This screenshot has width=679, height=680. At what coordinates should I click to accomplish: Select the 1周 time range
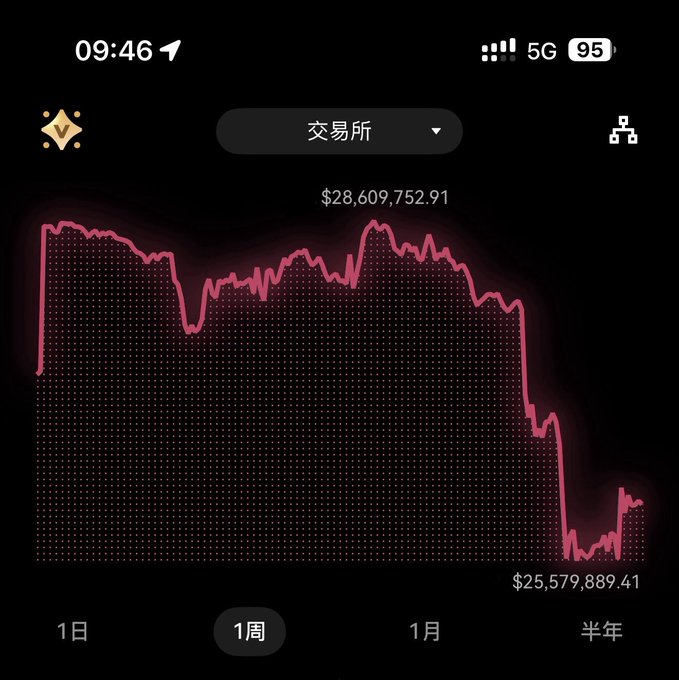point(249,631)
